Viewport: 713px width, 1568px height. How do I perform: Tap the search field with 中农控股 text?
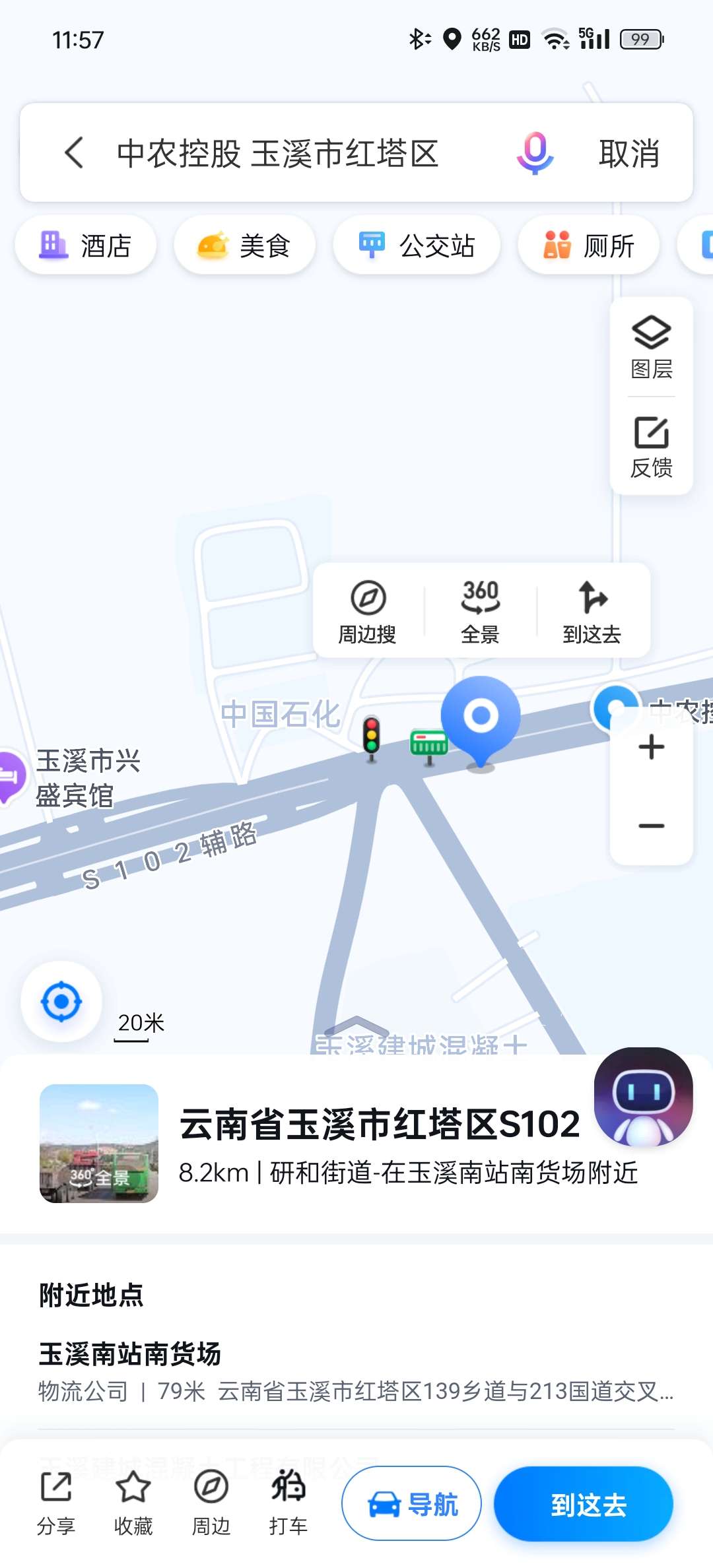click(277, 153)
